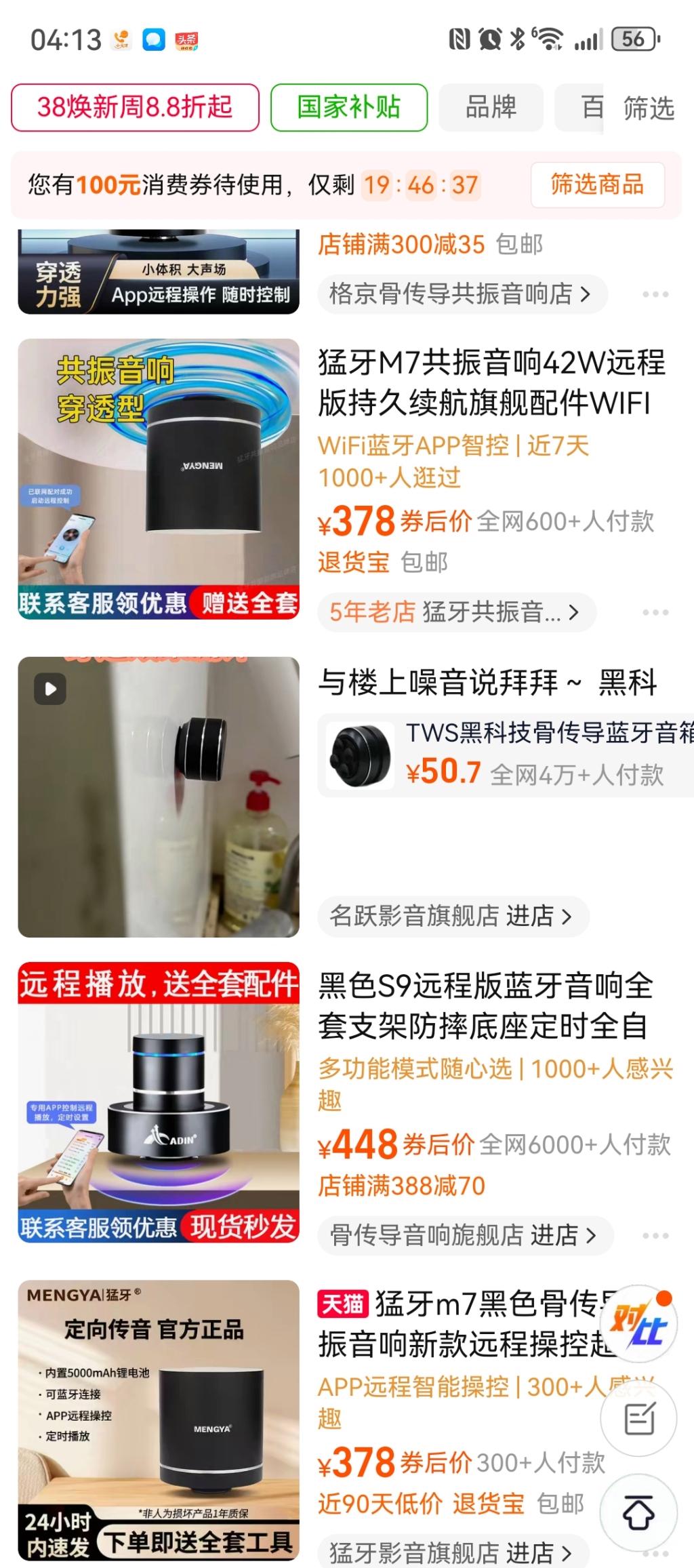
Task: Tap the 筛选商品 coupon button
Action: click(x=596, y=184)
